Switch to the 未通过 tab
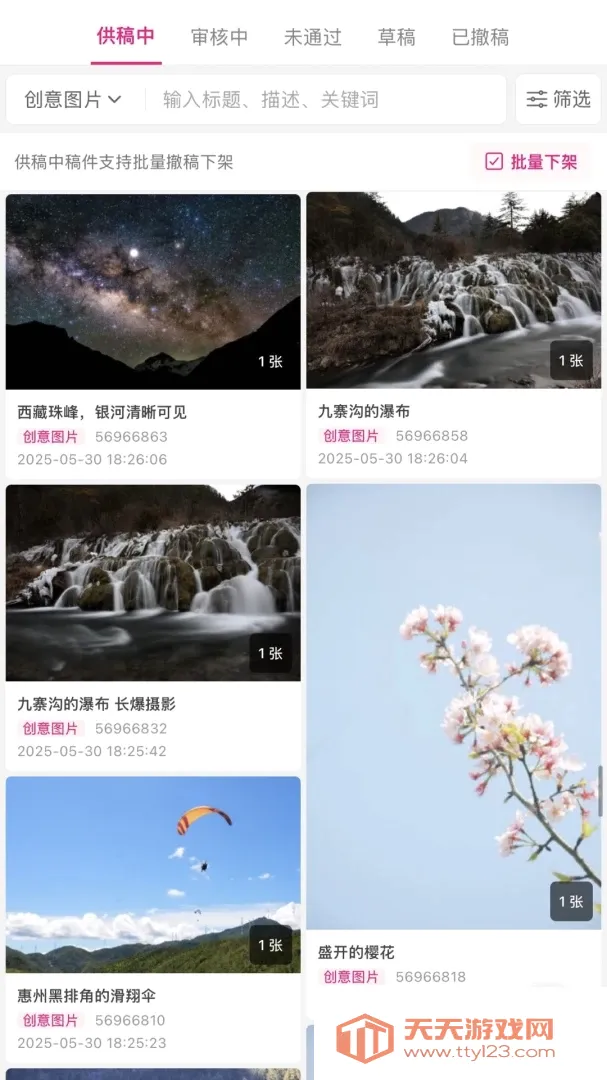Screen dimensions: 607x1080 coord(313,37)
